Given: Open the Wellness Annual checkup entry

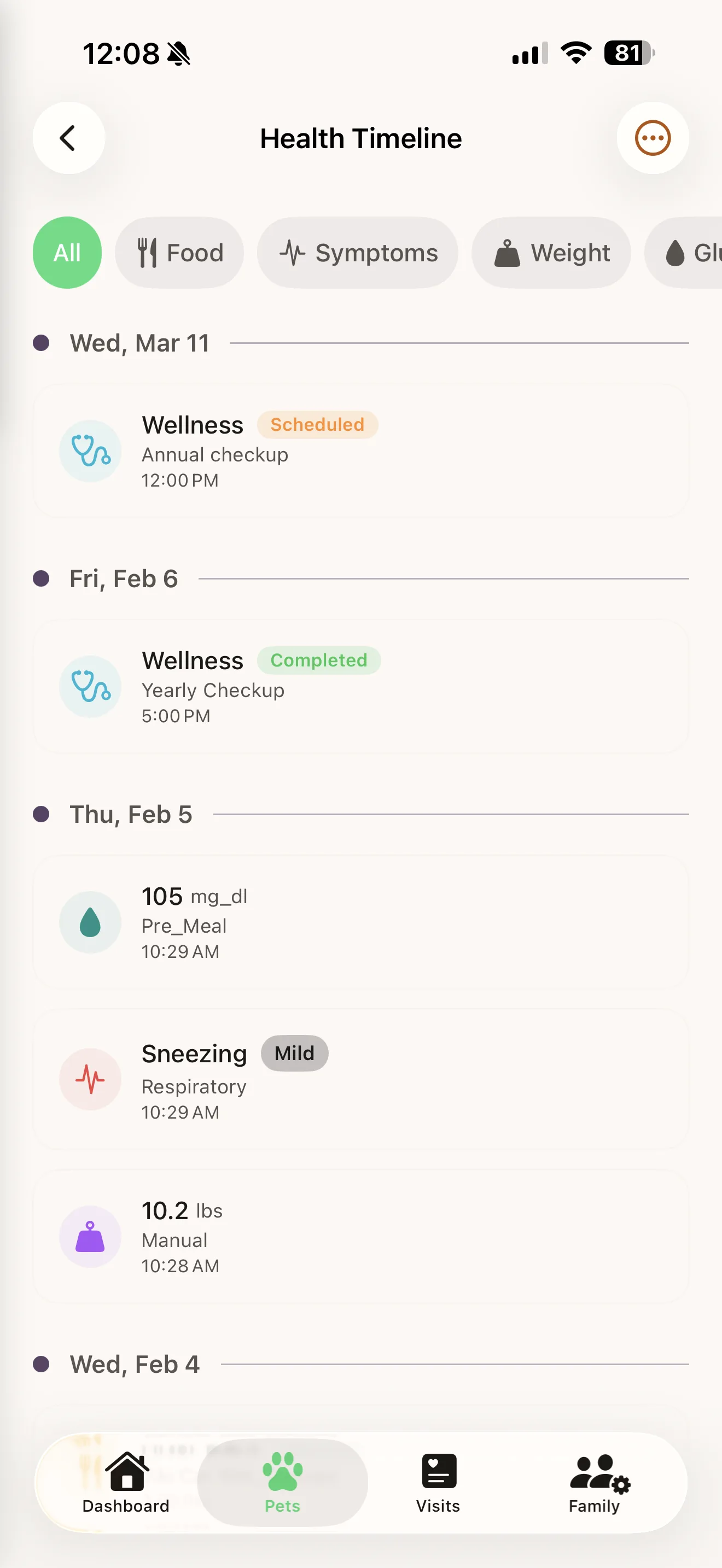Looking at the screenshot, I should [362, 450].
